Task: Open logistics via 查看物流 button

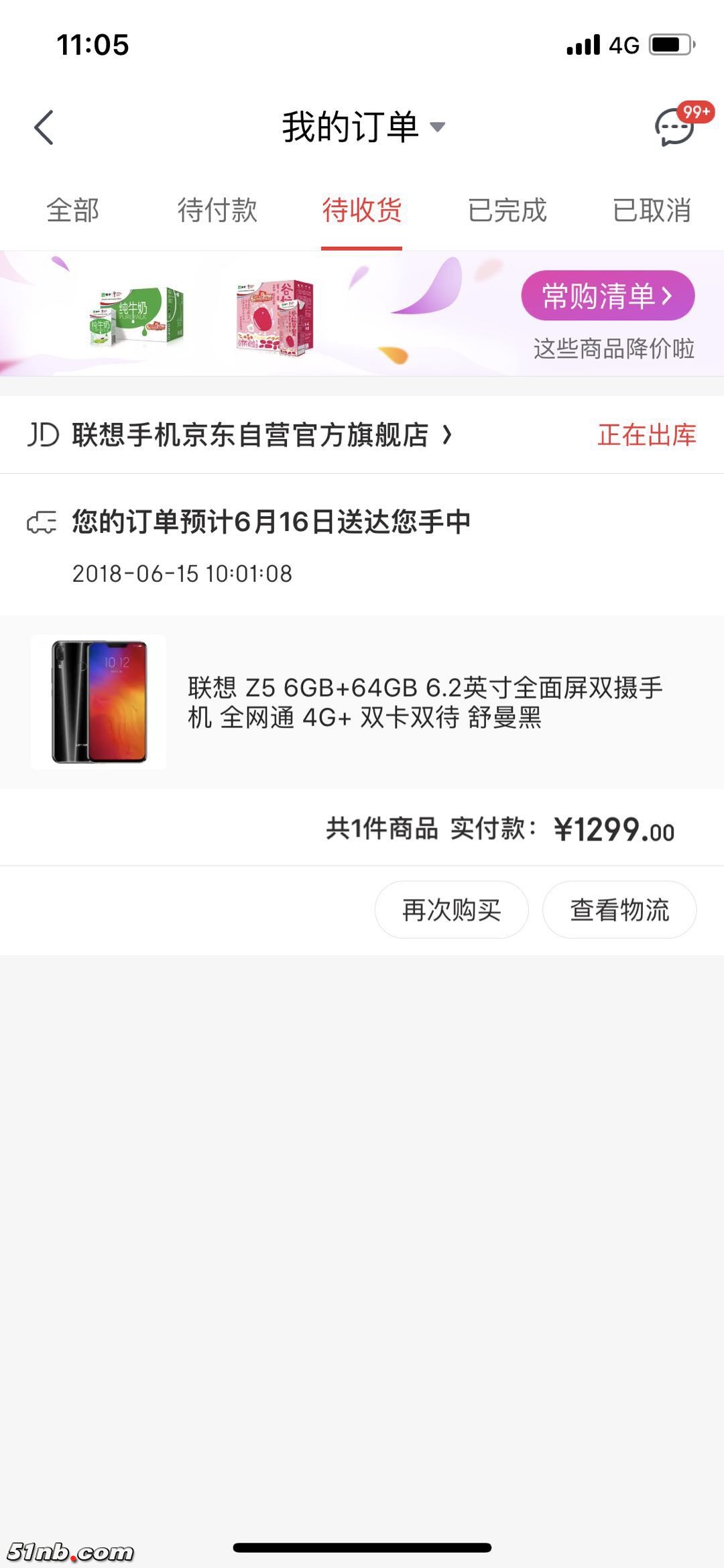Action: point(618,909)
